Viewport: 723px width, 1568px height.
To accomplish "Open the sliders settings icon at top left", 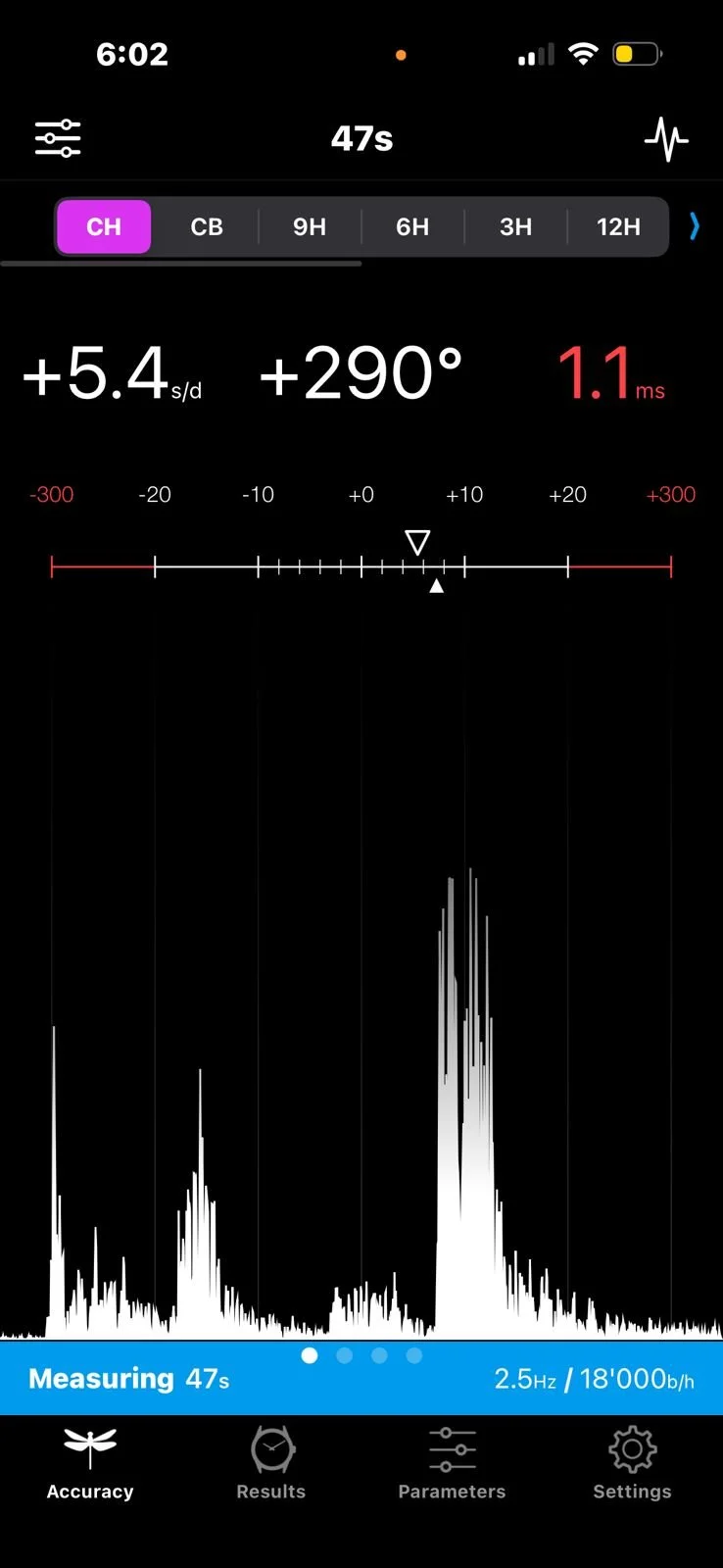I will tap(58, 138).
